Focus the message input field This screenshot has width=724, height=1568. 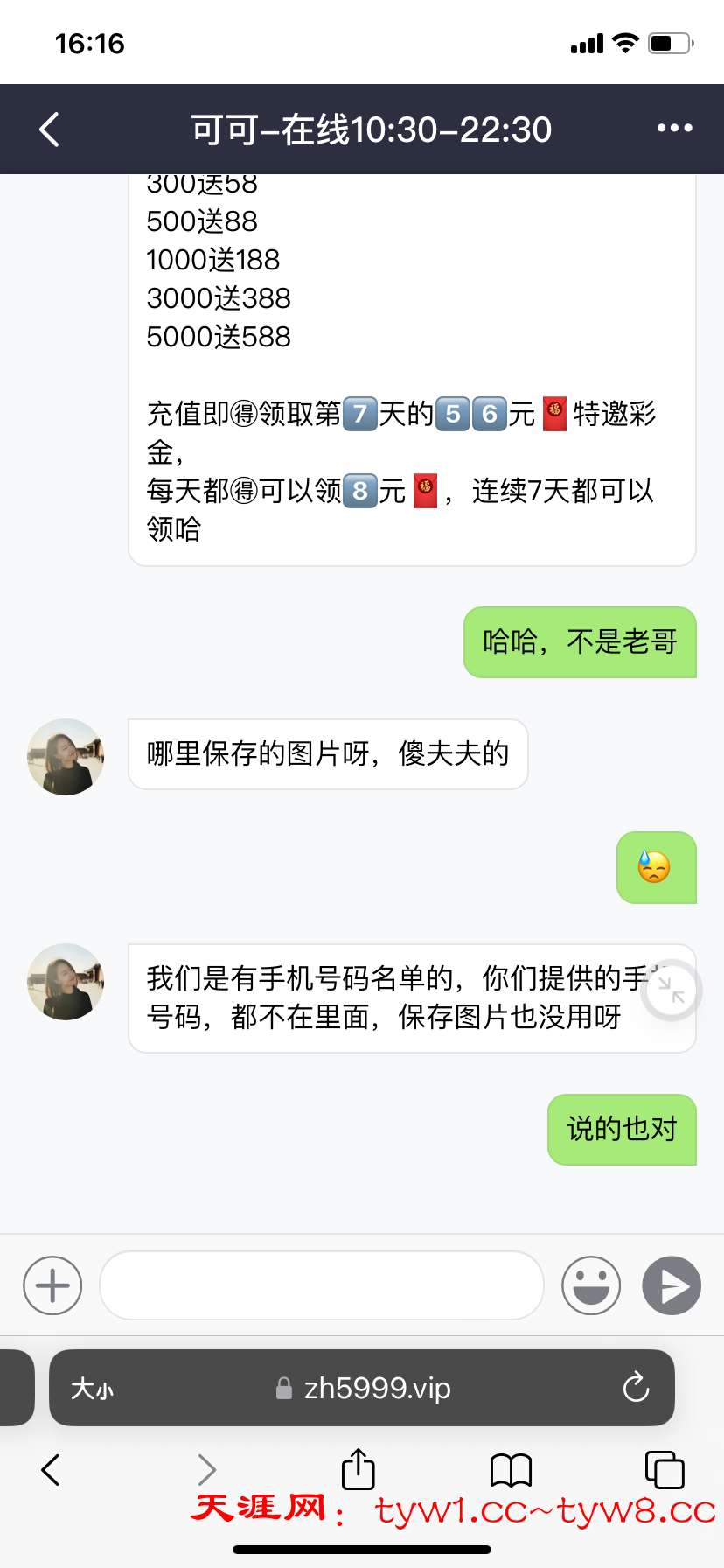(322, 1284)
